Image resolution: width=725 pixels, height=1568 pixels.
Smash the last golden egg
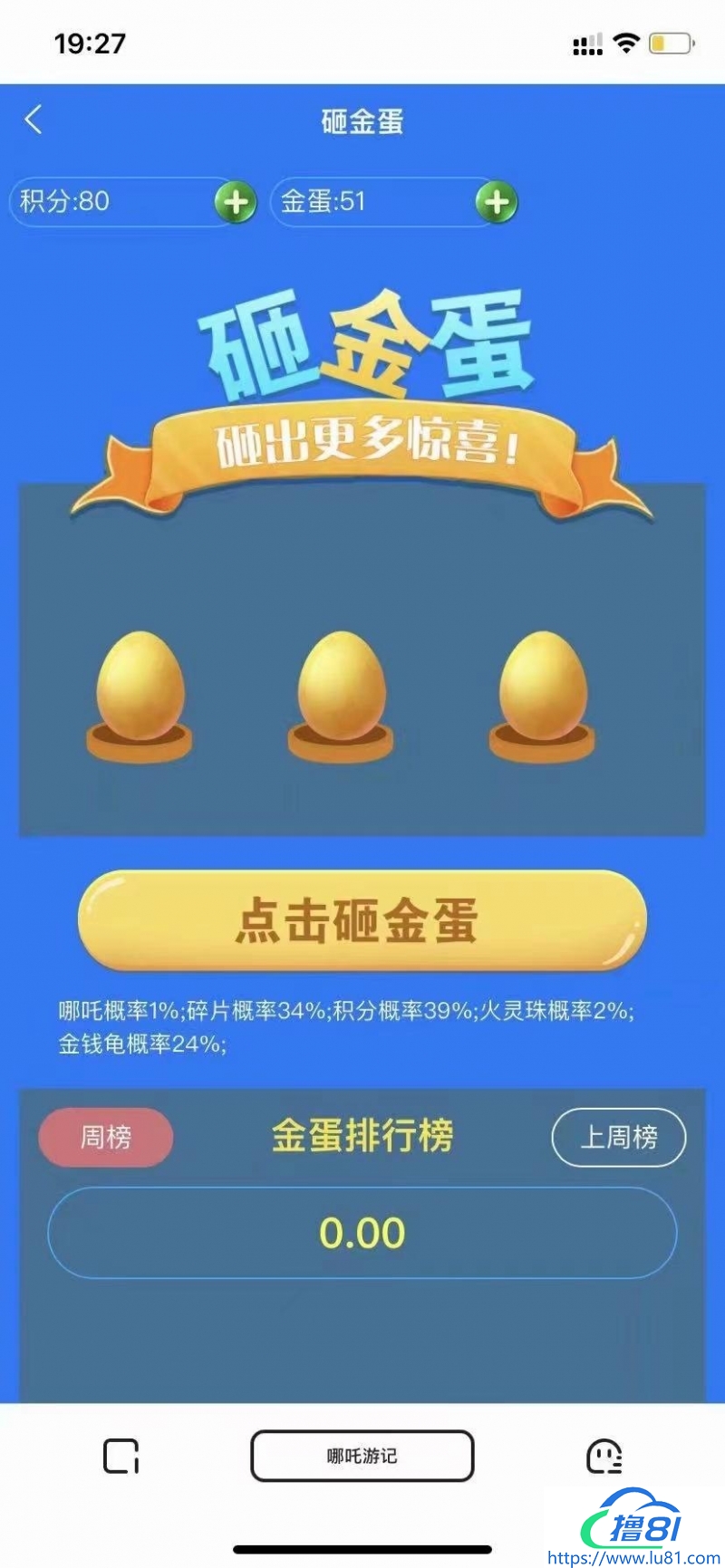[x=542, y=690]
